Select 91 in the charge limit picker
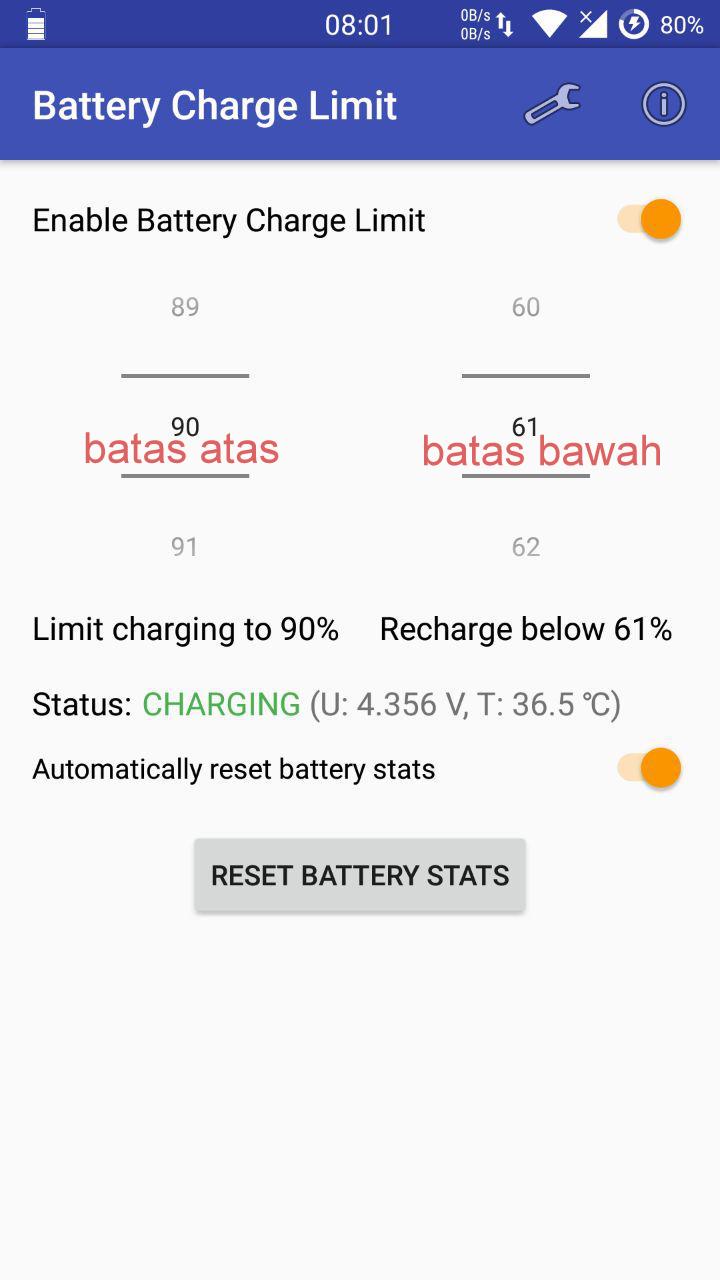Viewport: 720px width, 1280px height. tap(185, 547)
